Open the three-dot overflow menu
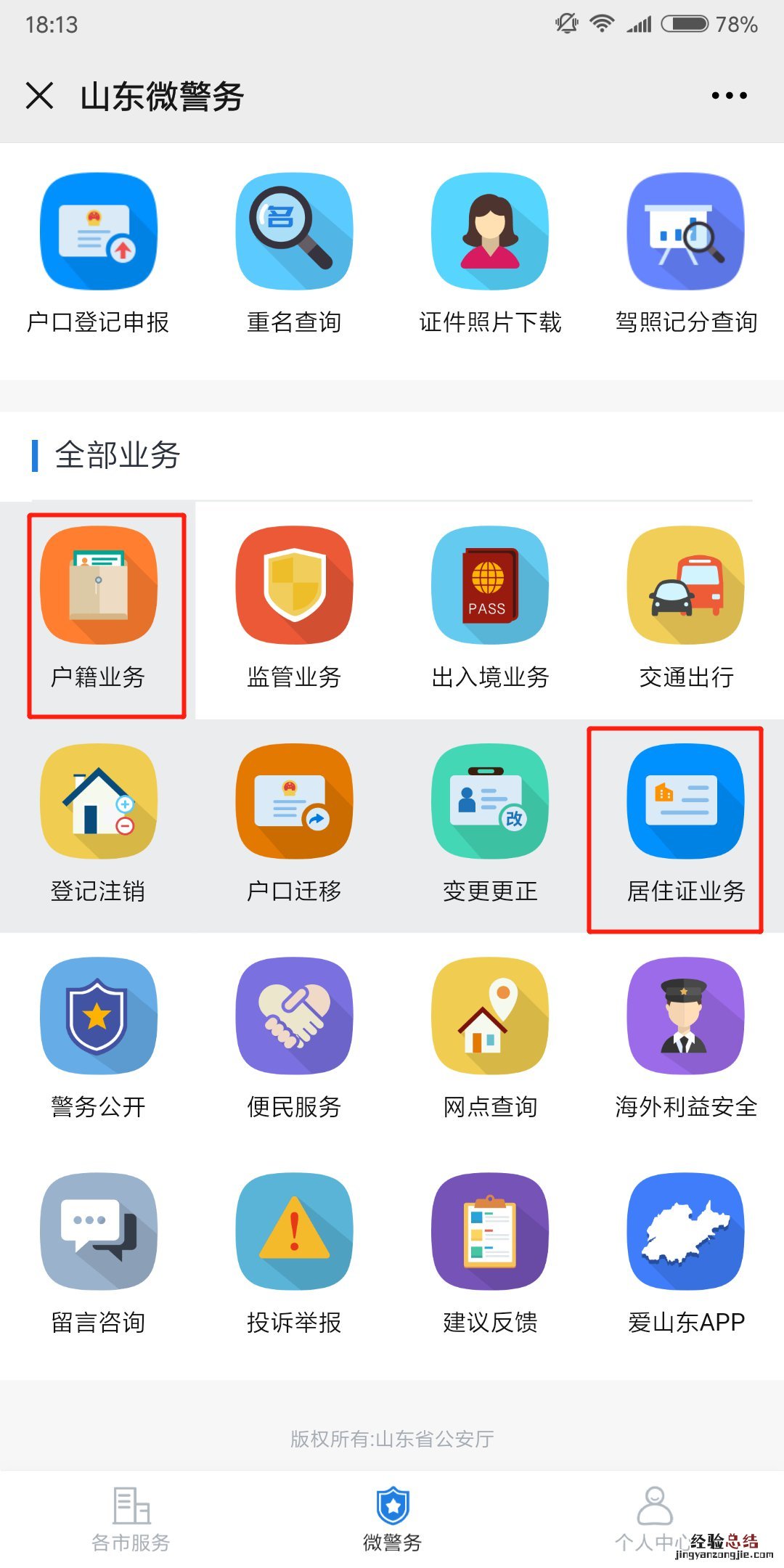Screen dimensions: 784x1568 point(729,96)
